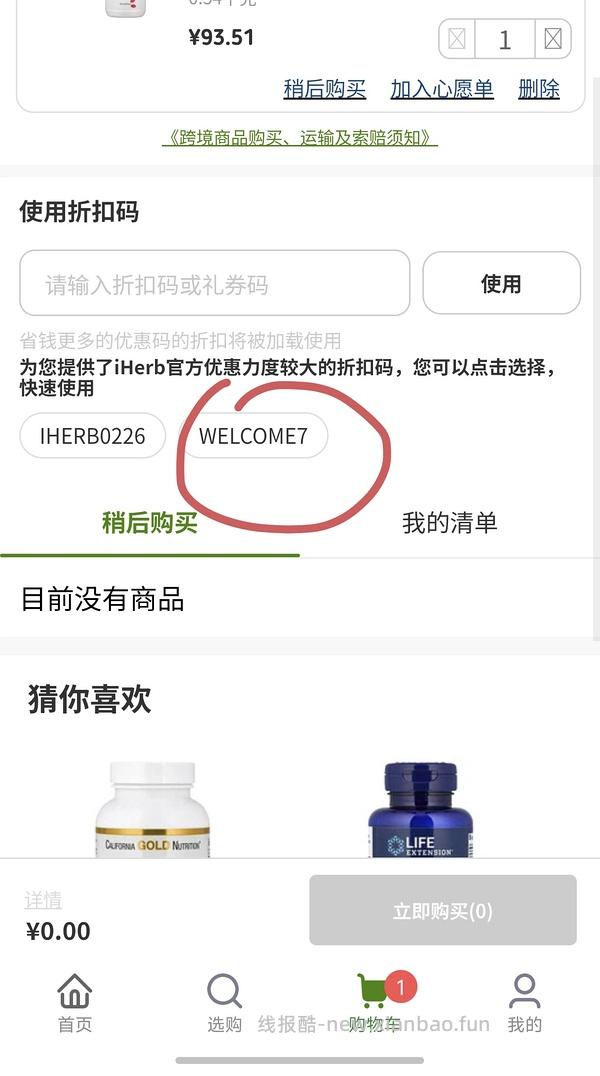
Task: Open the 选购 shopping tab
Action: coord(224,1003)
